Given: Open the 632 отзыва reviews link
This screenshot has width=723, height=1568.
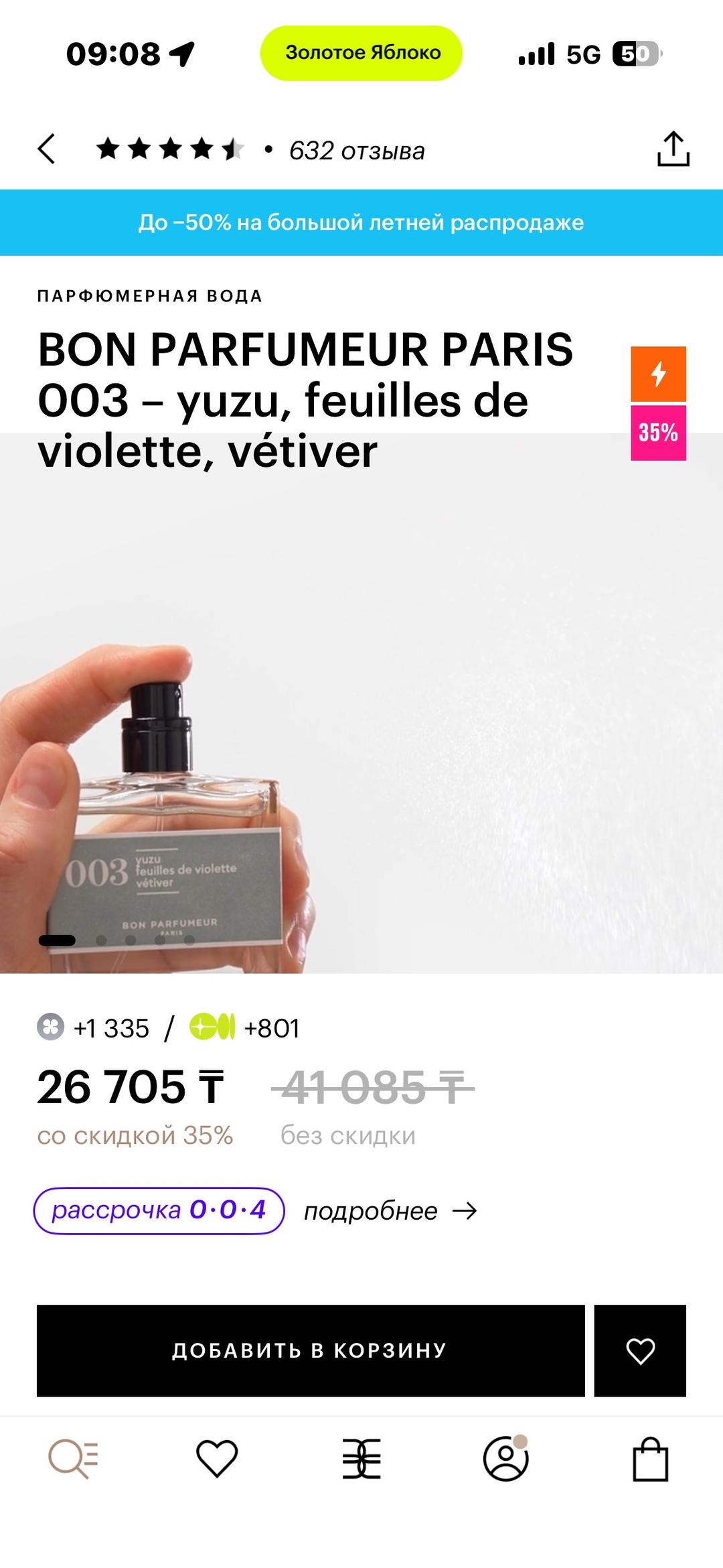Looking at the screenshot, I should click(357, 151).
